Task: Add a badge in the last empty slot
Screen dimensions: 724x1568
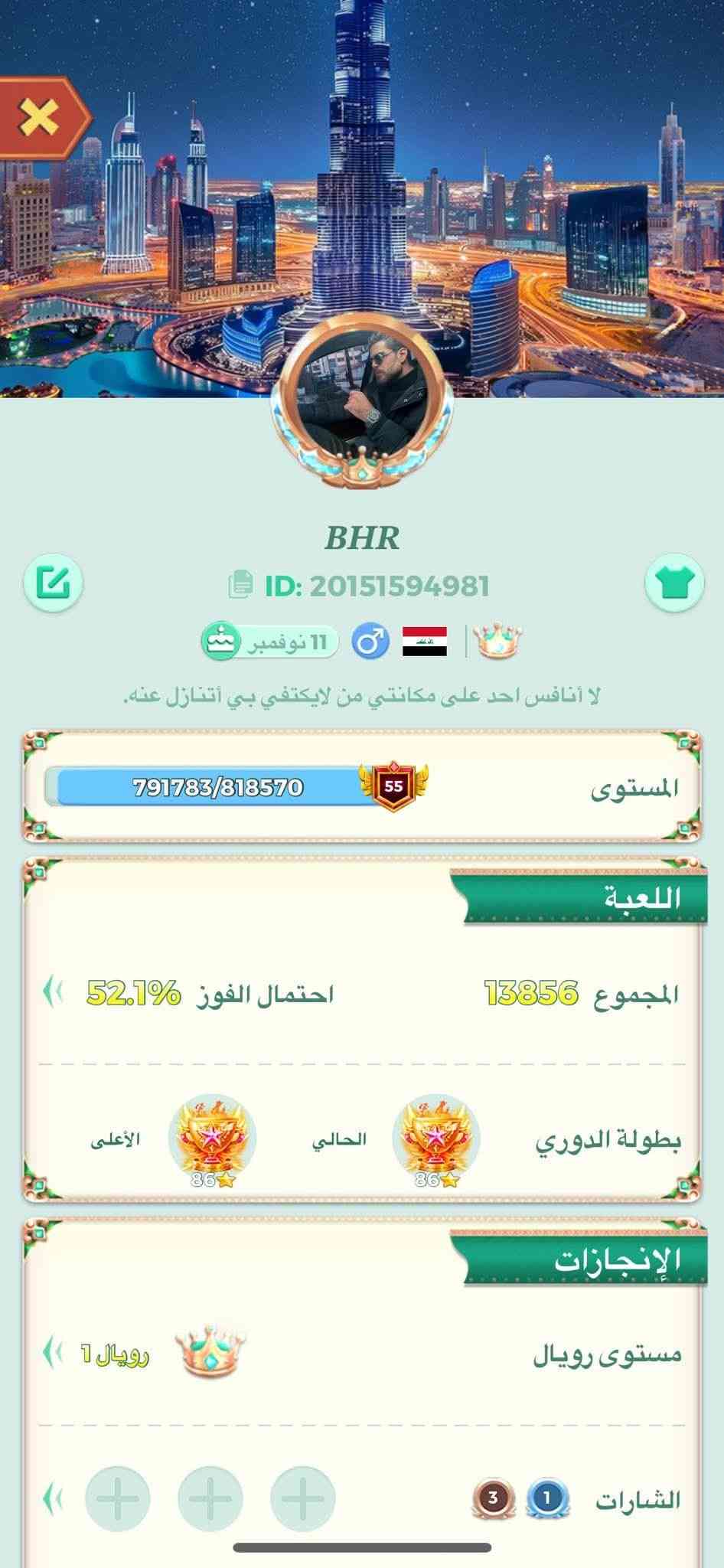Action: pos(118,1498)
